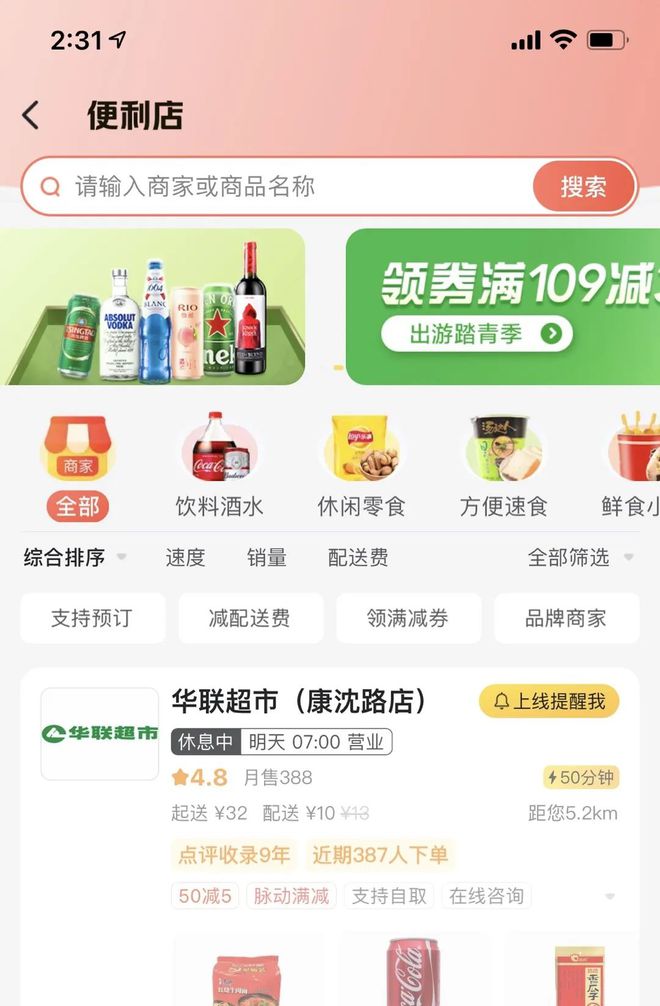Open the 全部筛选 filter options
660x1006 pixels.
(x=580, y=557)
